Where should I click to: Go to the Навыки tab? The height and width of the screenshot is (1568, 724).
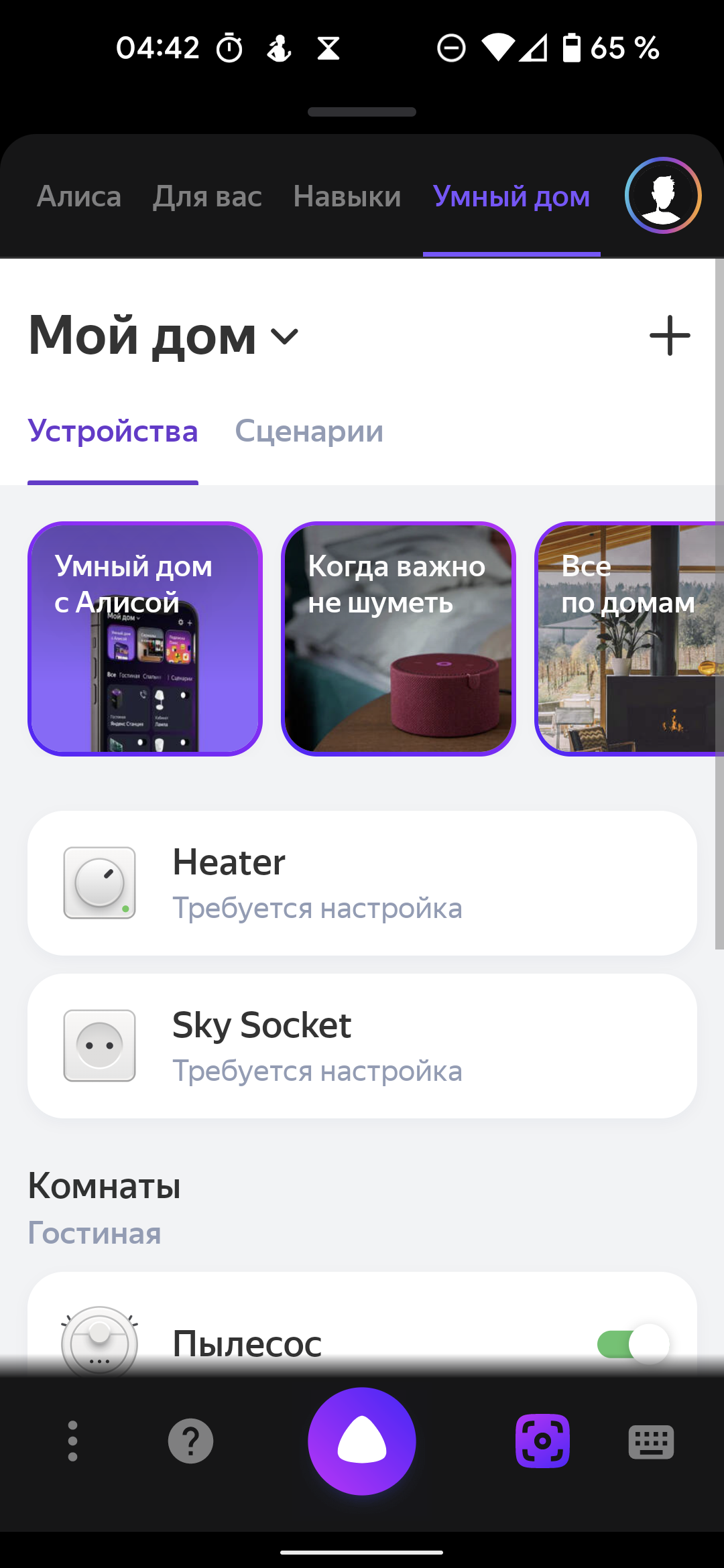coord(347,197)
